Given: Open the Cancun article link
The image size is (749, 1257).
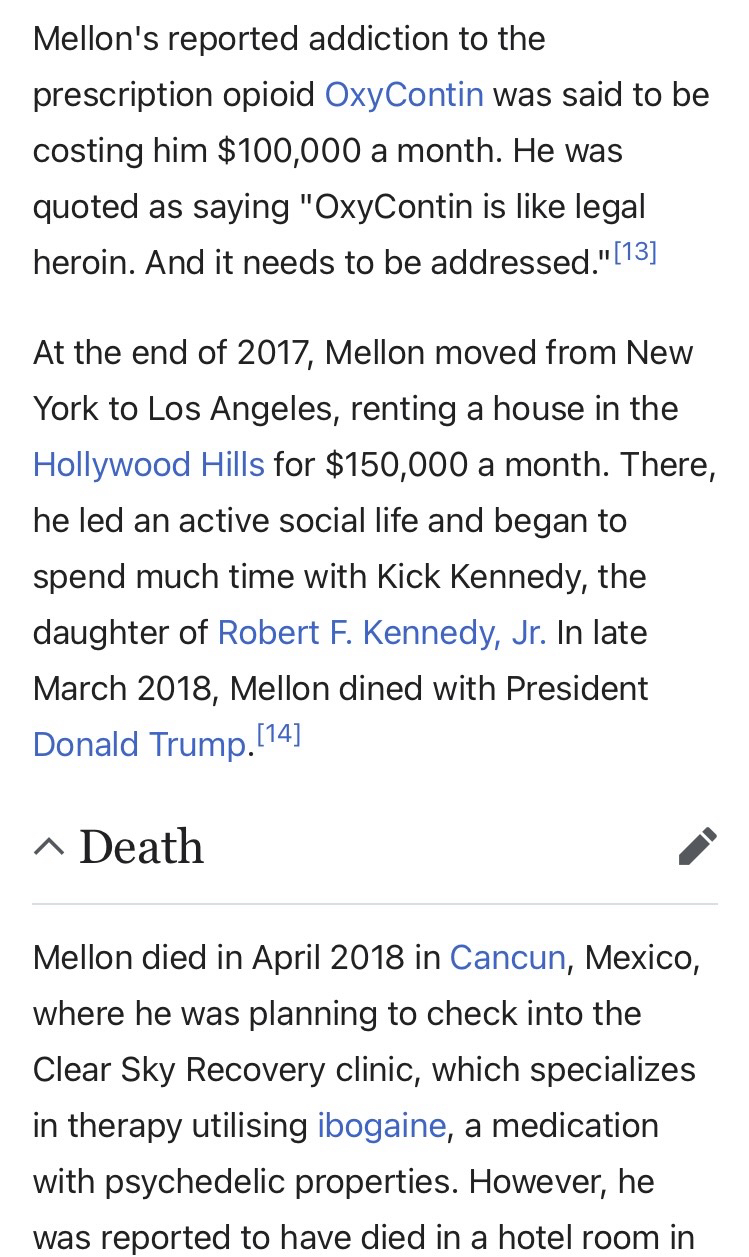Looking at the screenshot, I should [x=507, y=958].
